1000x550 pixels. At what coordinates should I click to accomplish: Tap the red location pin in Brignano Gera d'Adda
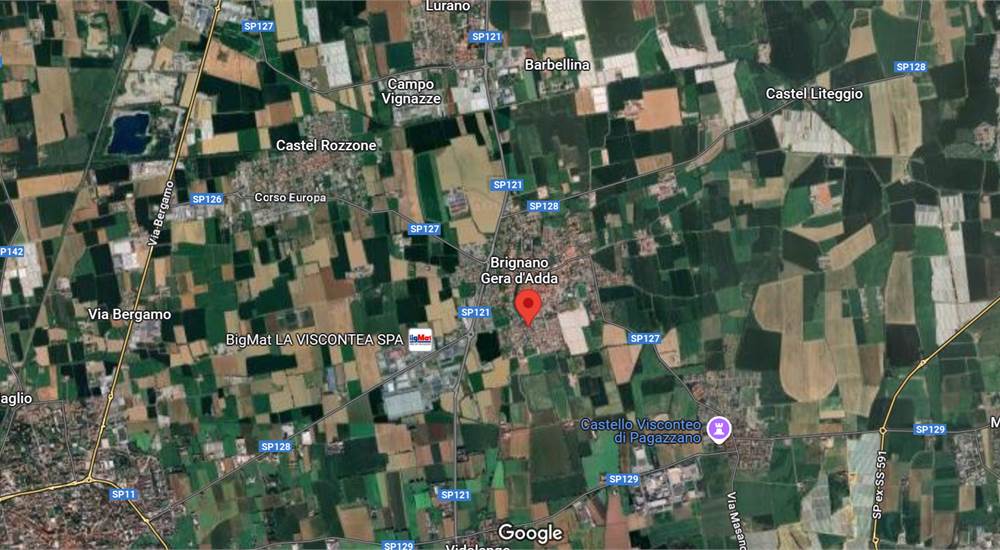click(x=528, y=304)
